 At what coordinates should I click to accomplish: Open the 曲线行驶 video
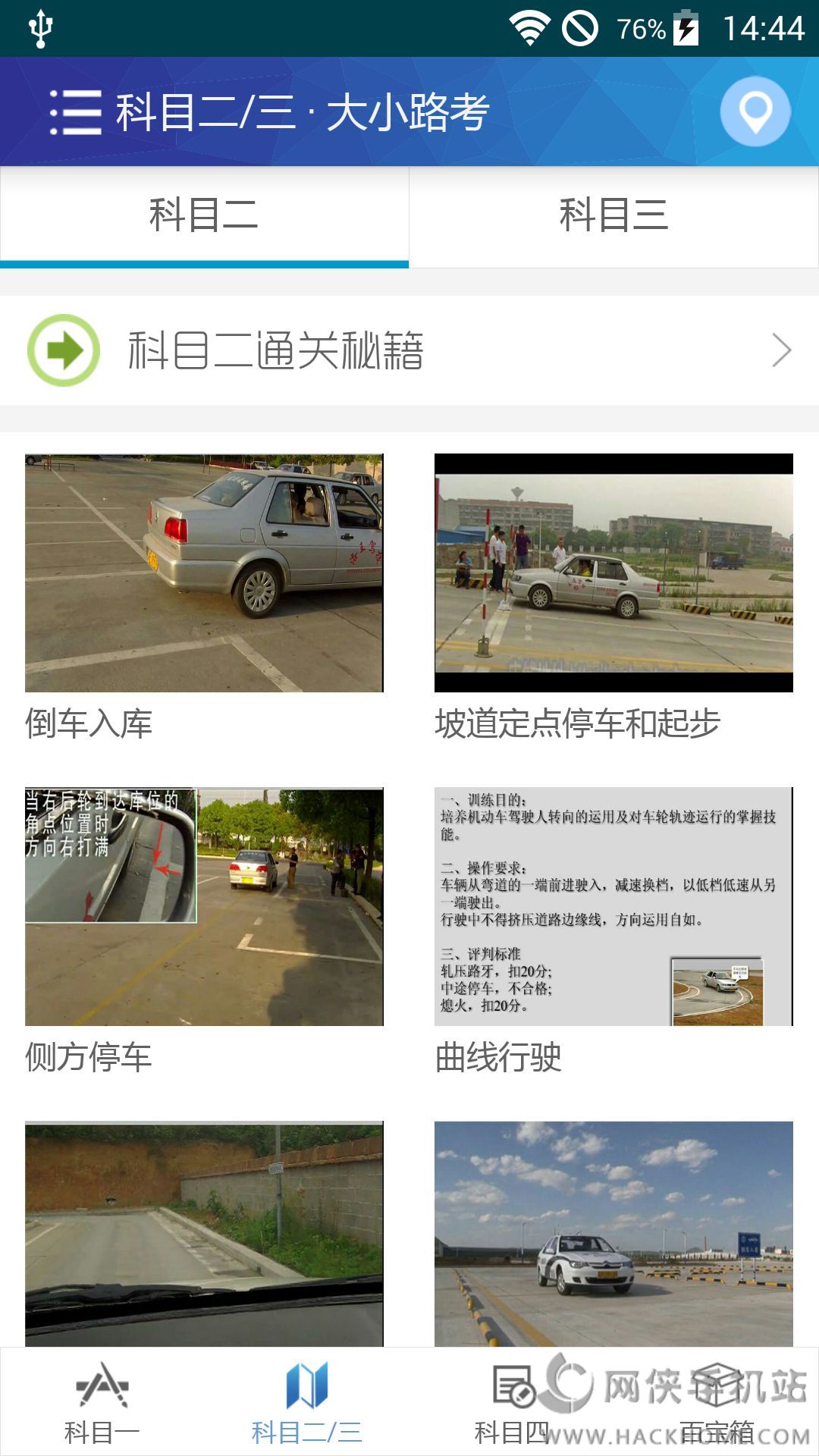pos(613,907)
